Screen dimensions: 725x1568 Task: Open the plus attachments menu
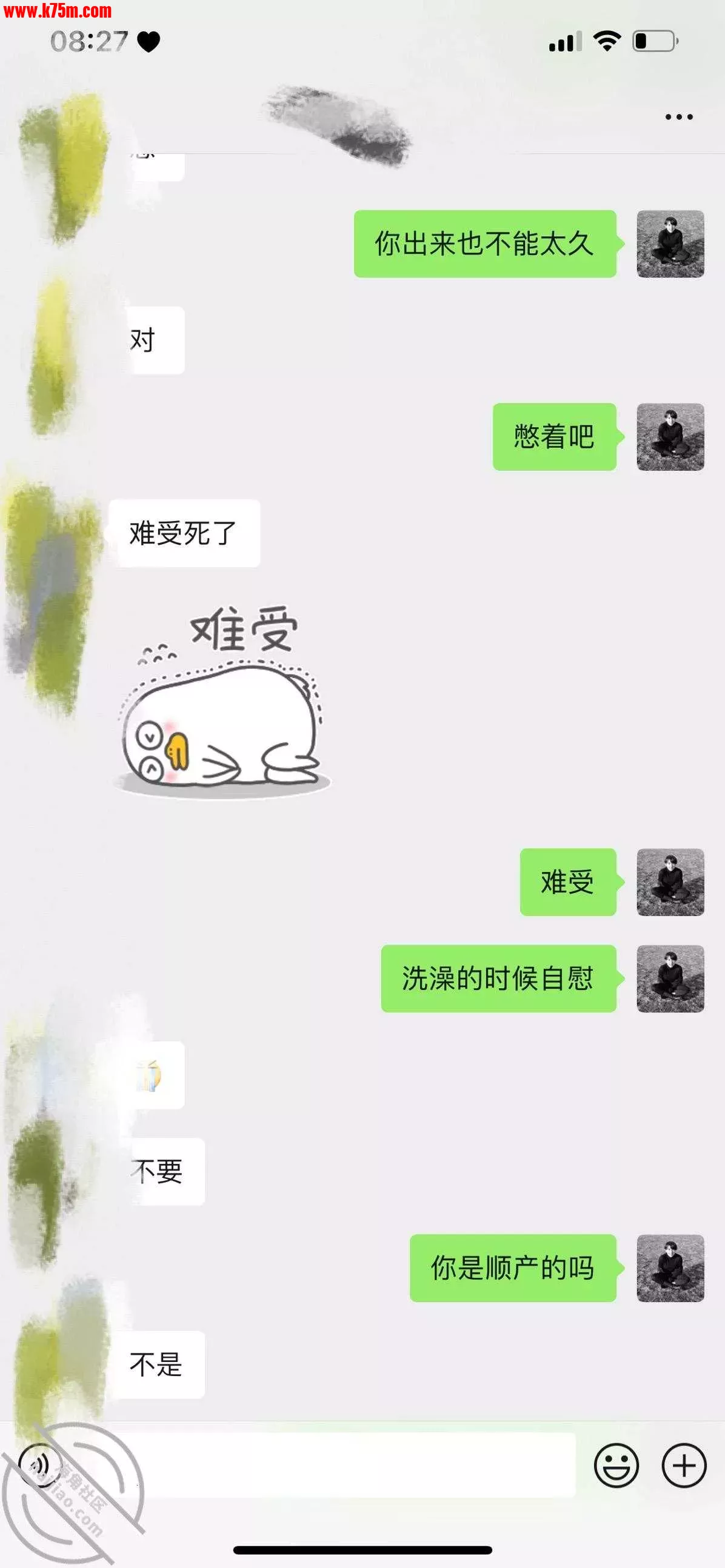[684, 1465]
